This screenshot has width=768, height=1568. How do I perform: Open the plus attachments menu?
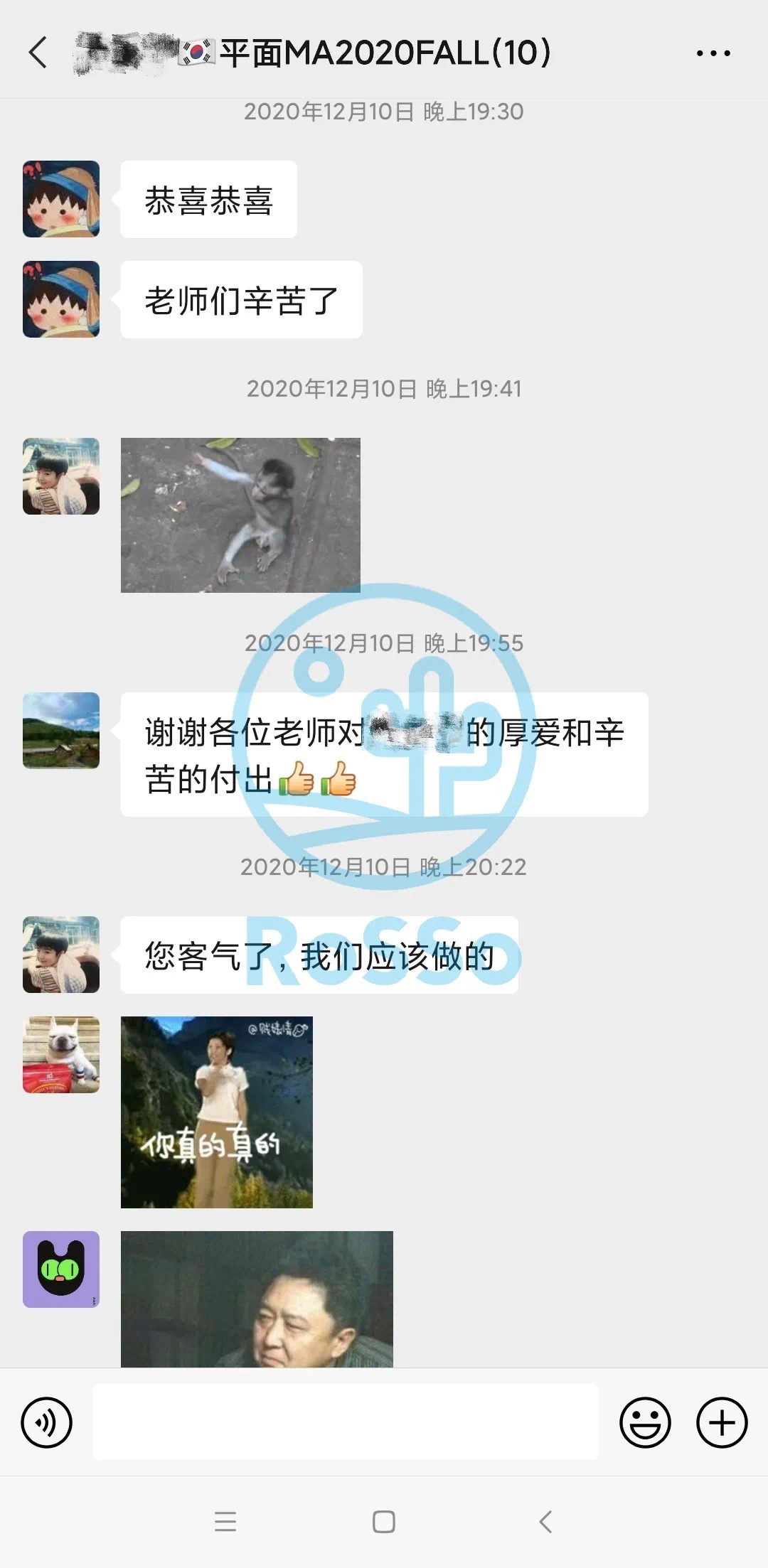tap(721, 1422)
